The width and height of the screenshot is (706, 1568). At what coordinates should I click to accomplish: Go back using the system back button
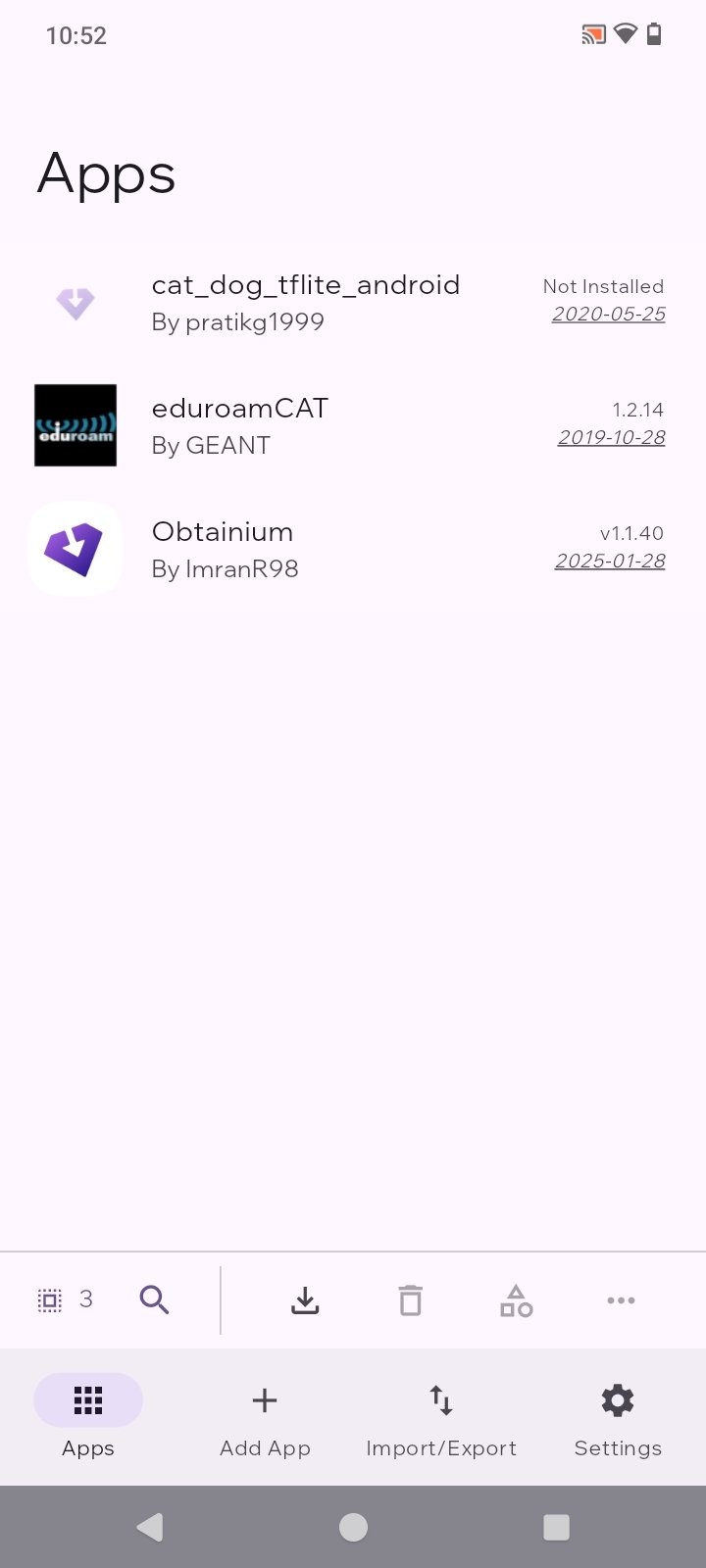point(150,1527)
